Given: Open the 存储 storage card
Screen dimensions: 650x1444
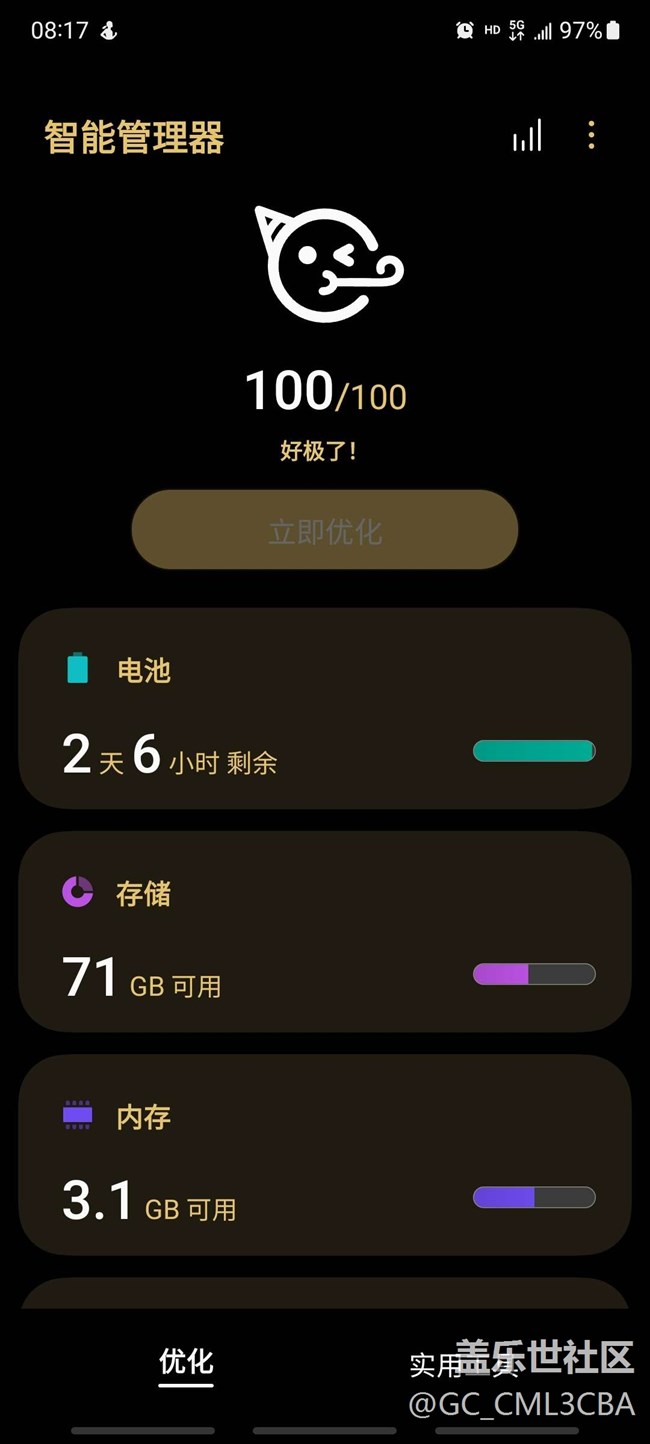Looking at the screenshot, I should click(x=325, y=932).
